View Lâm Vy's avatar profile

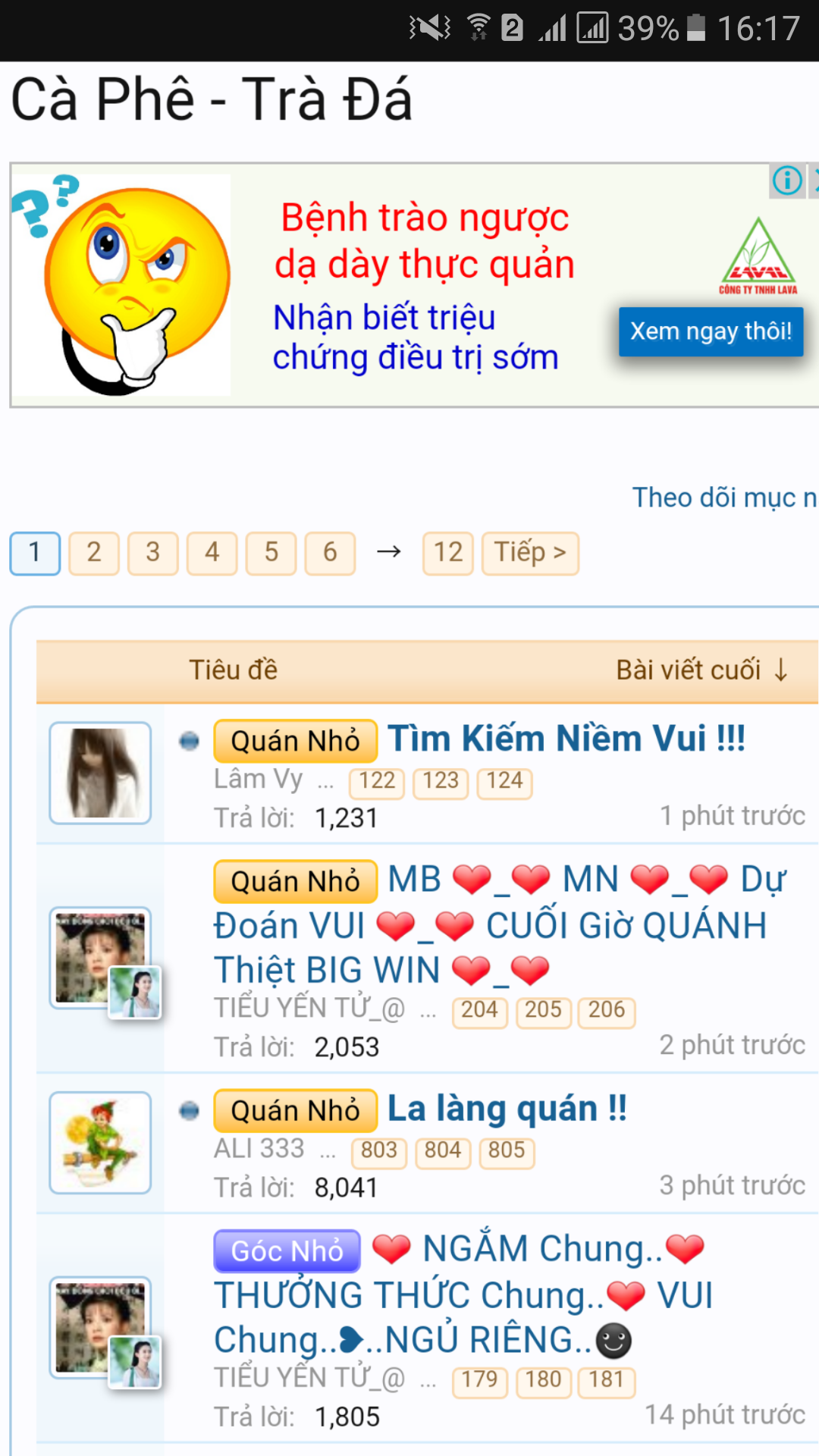click(100, 773)
